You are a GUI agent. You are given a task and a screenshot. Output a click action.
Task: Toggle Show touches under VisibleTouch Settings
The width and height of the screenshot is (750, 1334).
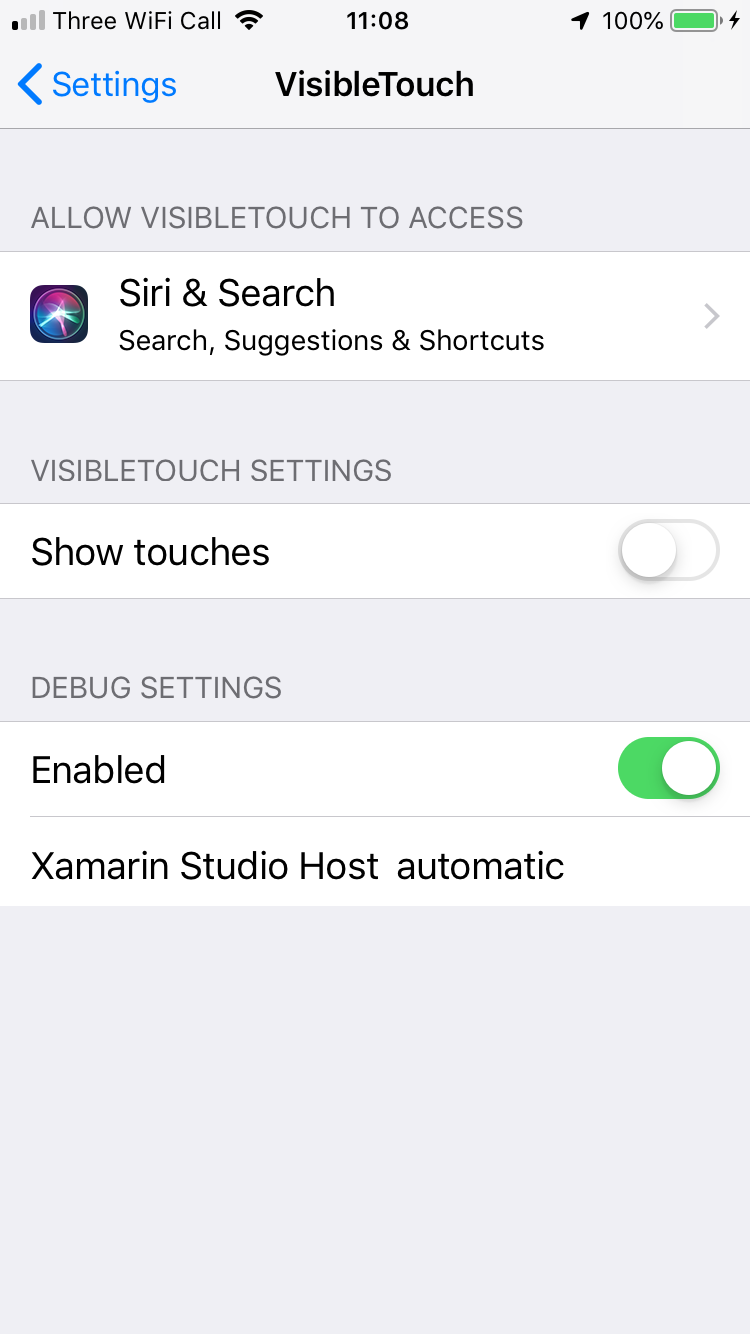pos(668,551)
